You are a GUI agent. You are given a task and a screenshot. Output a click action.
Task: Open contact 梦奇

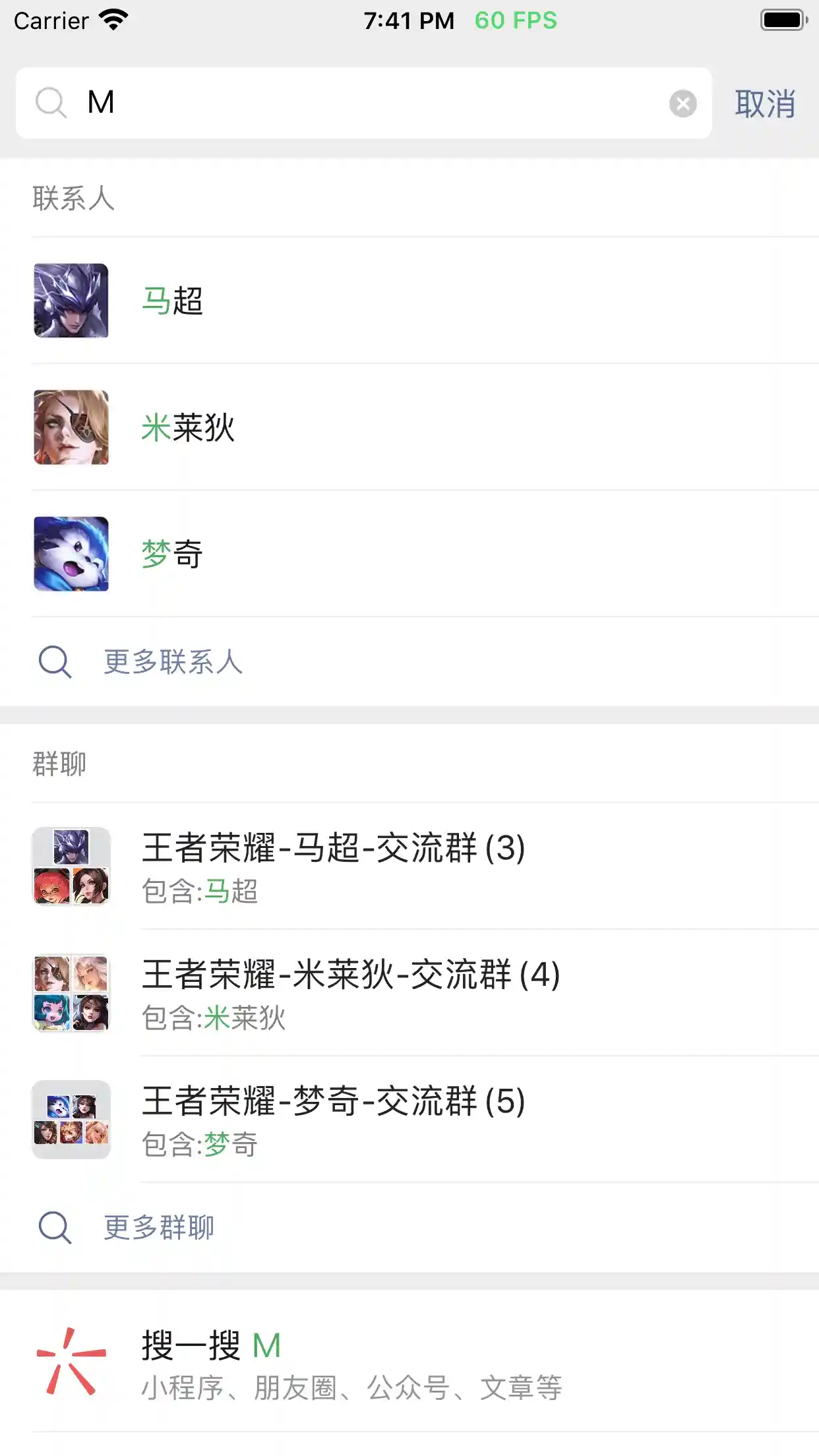(409, 554)
